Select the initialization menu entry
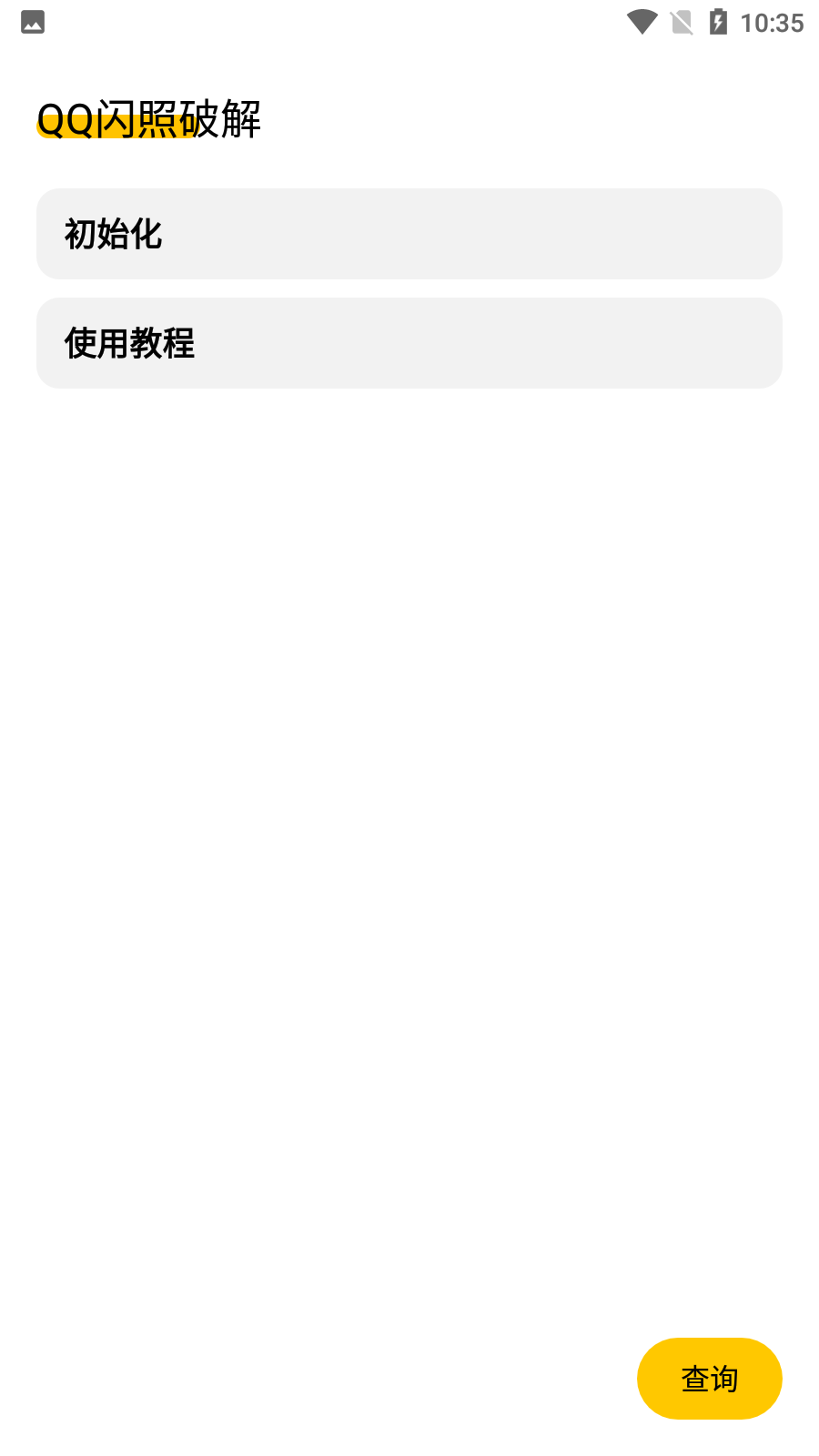 coord(409,234)
